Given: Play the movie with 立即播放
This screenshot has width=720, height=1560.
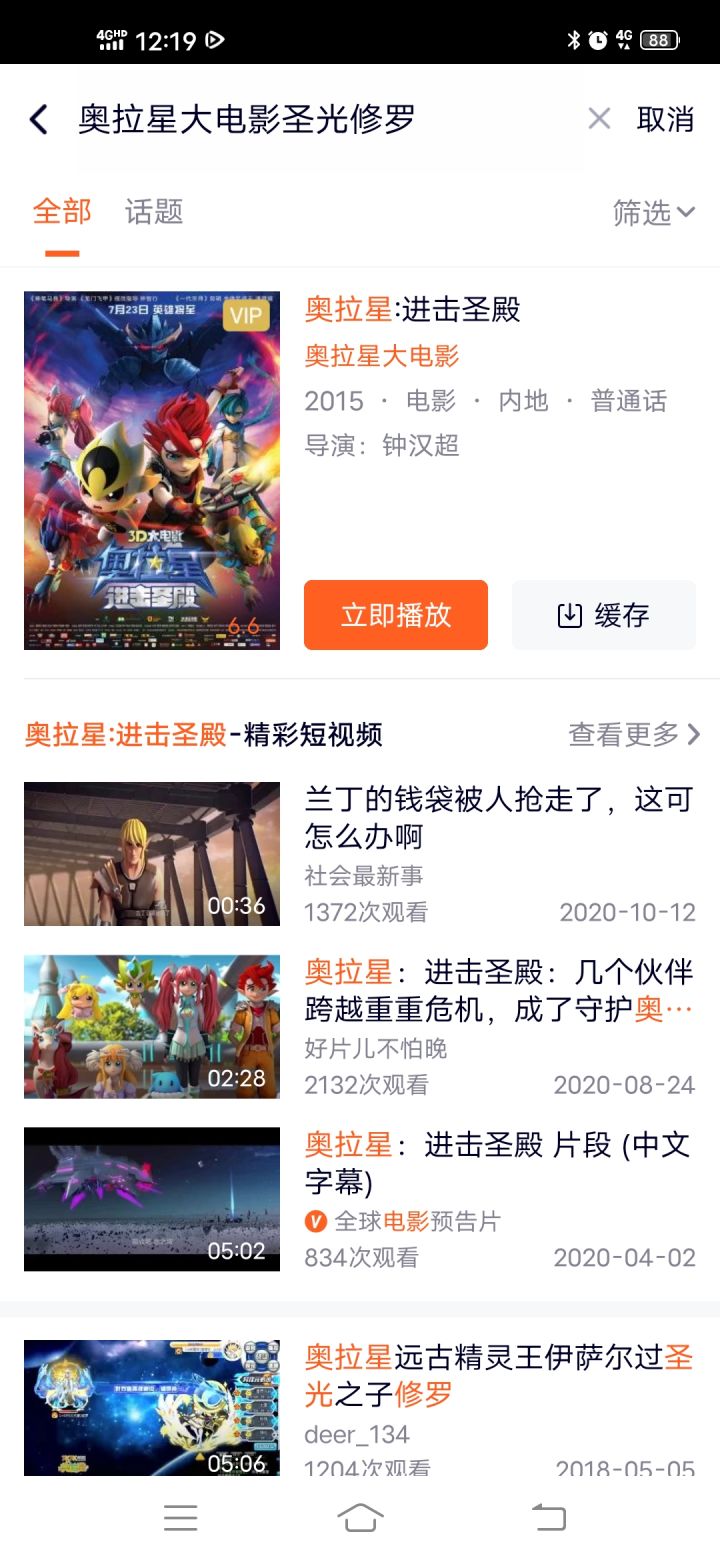Looking at the screenshot, I should pyautogui.click(x=396, y=615).
